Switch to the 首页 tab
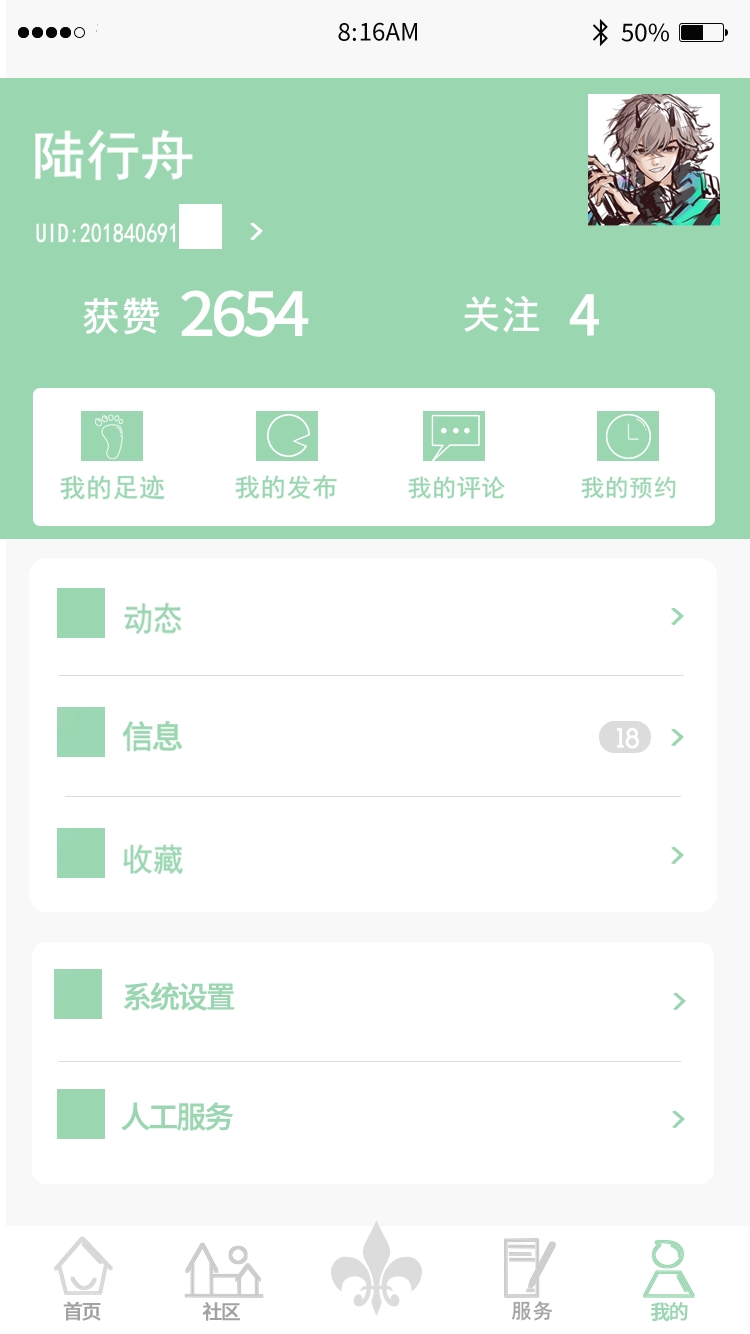This screenshot has height=1334, width=750. [x=83, y=1280]
